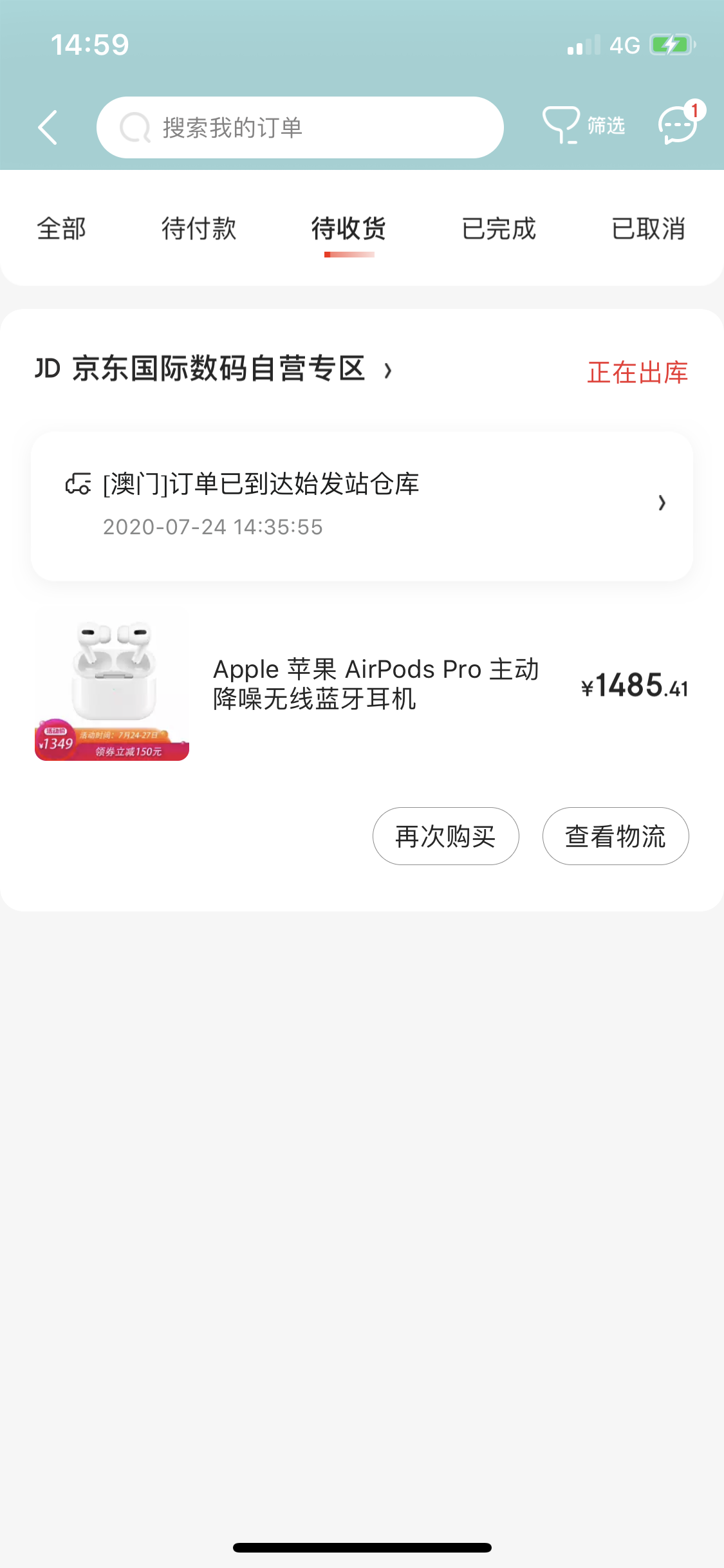Switch to the 待付款 tab
The width and height of the screenshot is (724, 1568).
199,229
